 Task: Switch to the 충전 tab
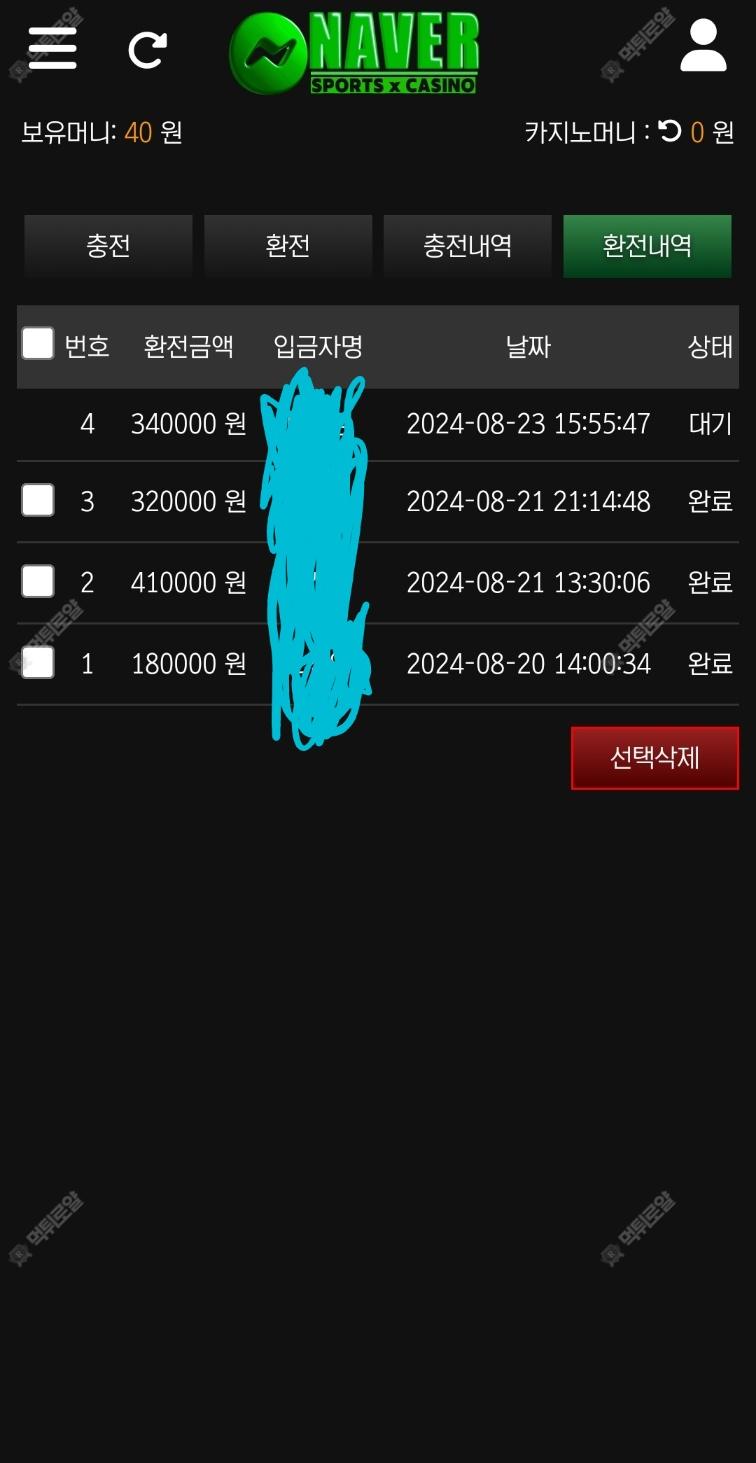point(108,246)
